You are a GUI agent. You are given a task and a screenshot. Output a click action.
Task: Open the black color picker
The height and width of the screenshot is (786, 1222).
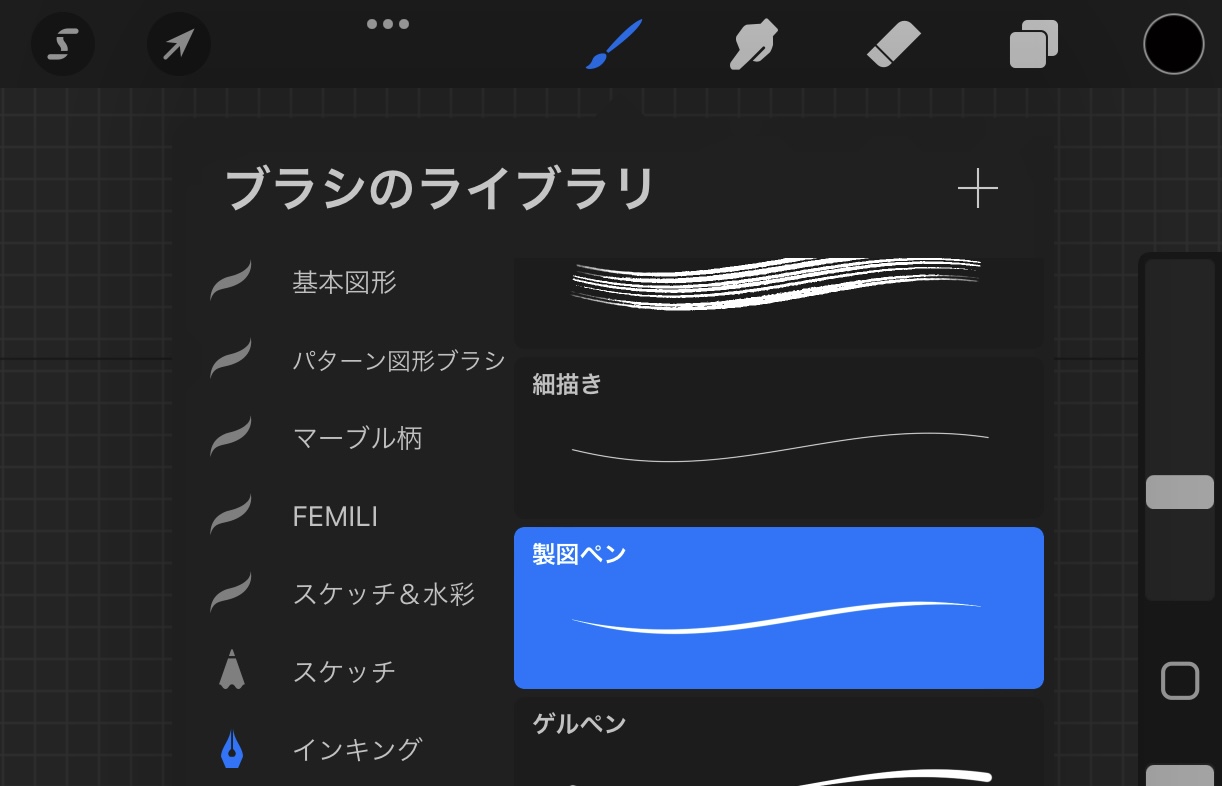pyautogui.click(x=1173, y=45)
